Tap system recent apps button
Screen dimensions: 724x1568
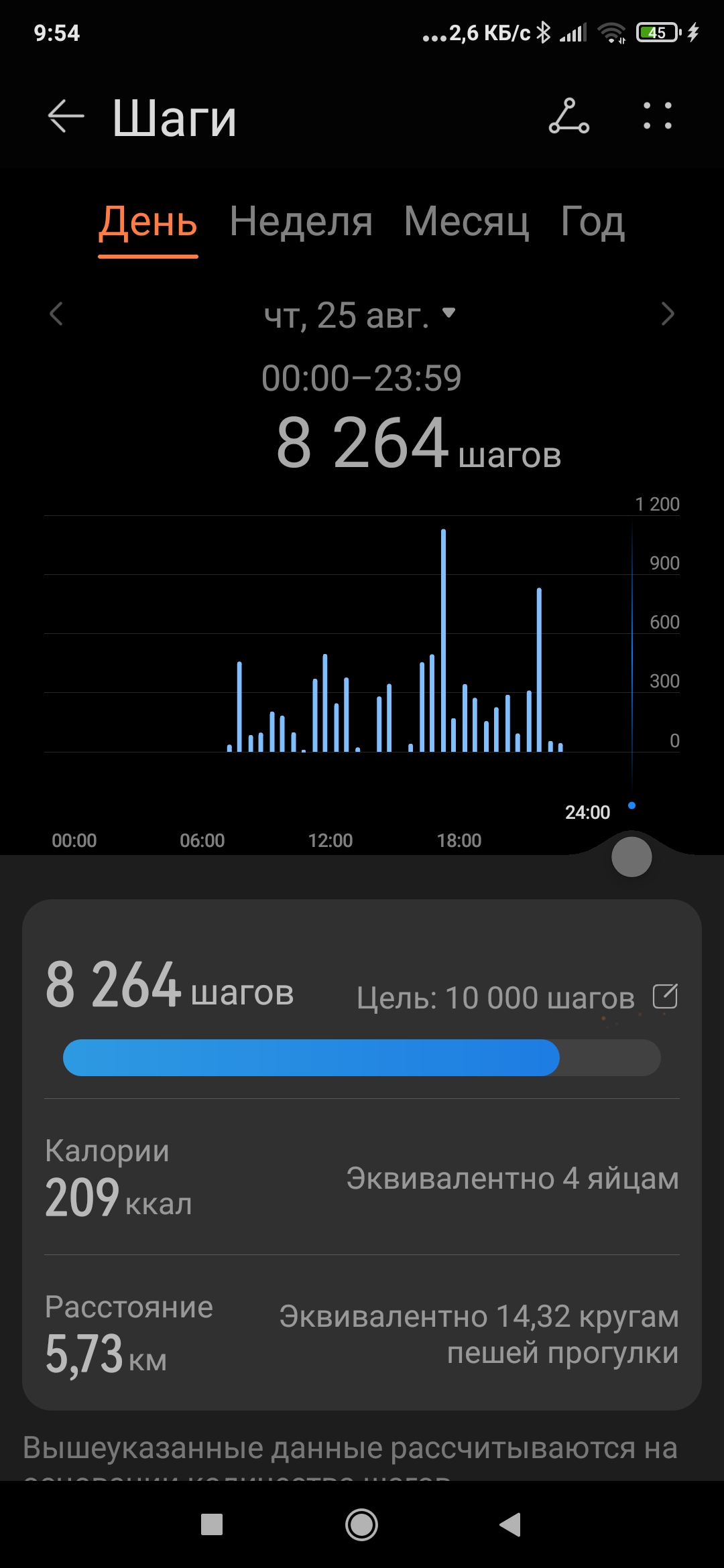click(212, 1525)
